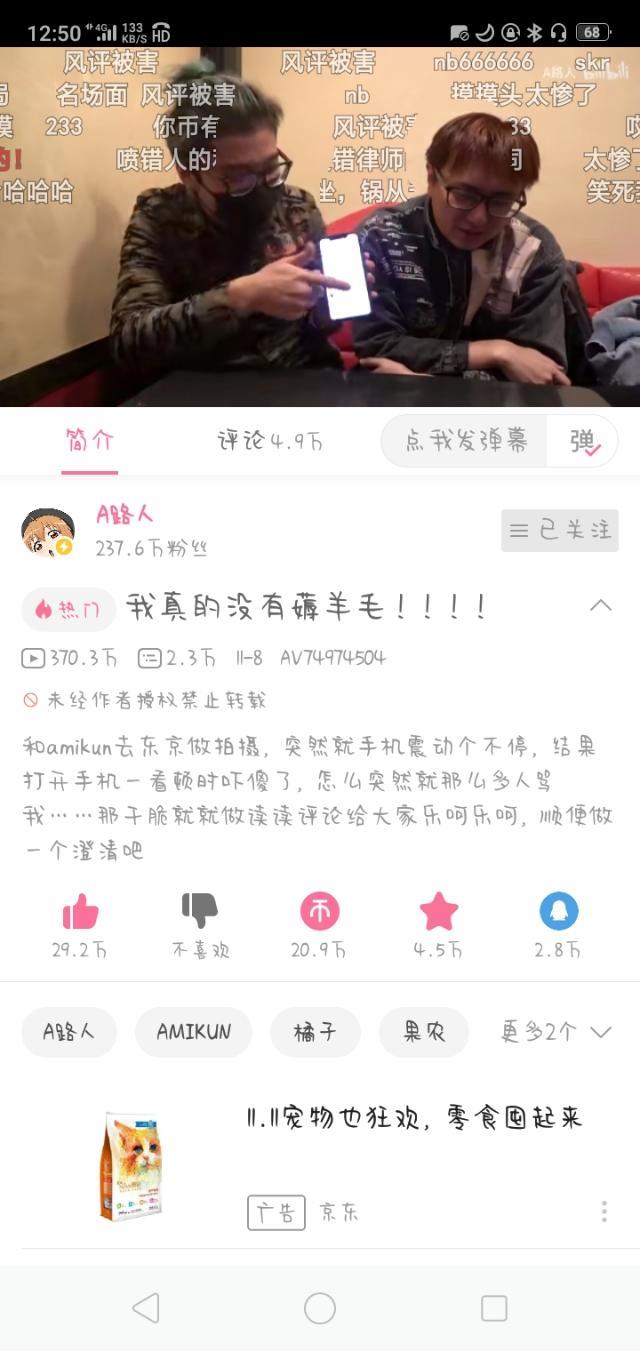Give coins to this video
Viewport: 640px width, 1351px height.
(320, 912)
